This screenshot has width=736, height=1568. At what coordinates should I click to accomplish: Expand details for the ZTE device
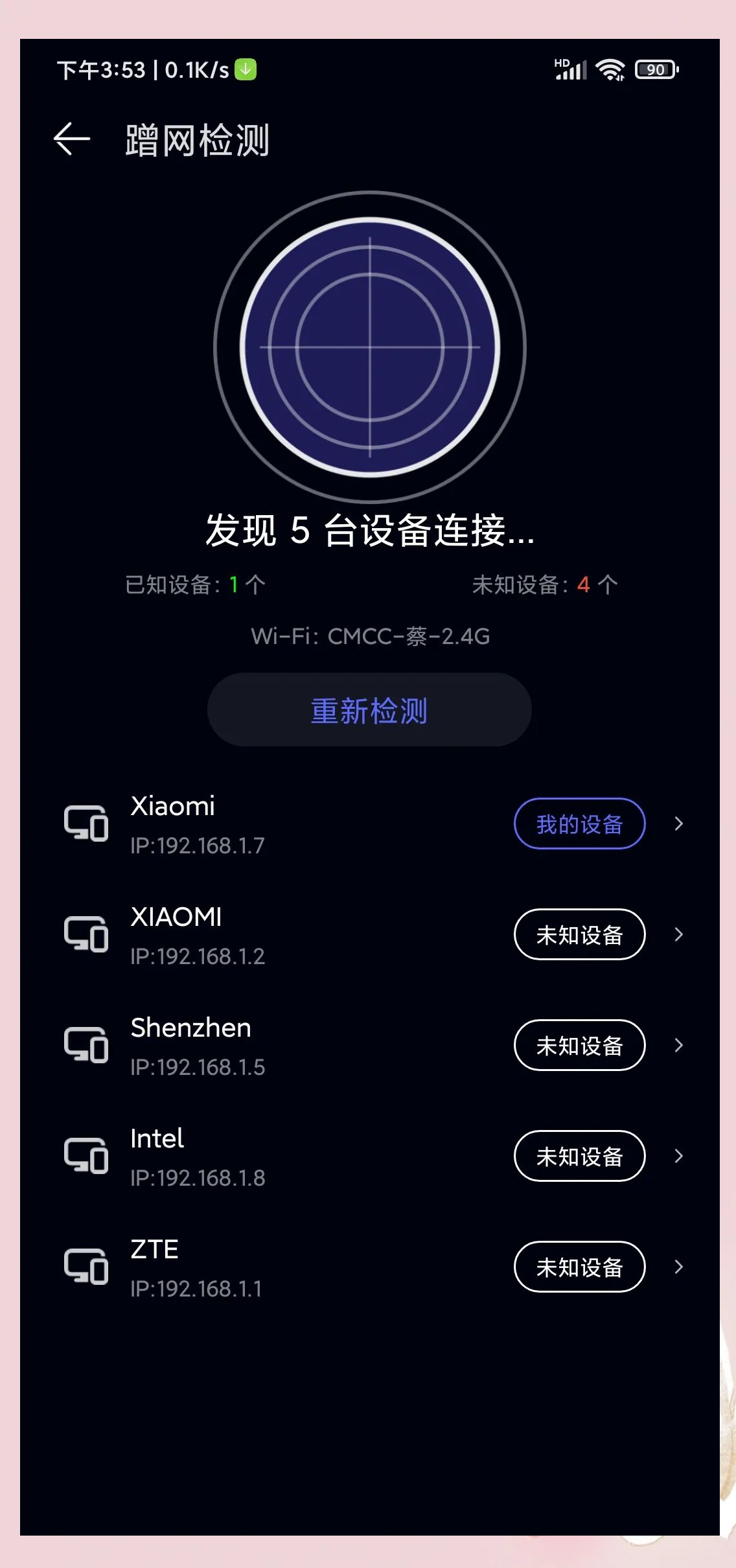[x=678, y=1267]
